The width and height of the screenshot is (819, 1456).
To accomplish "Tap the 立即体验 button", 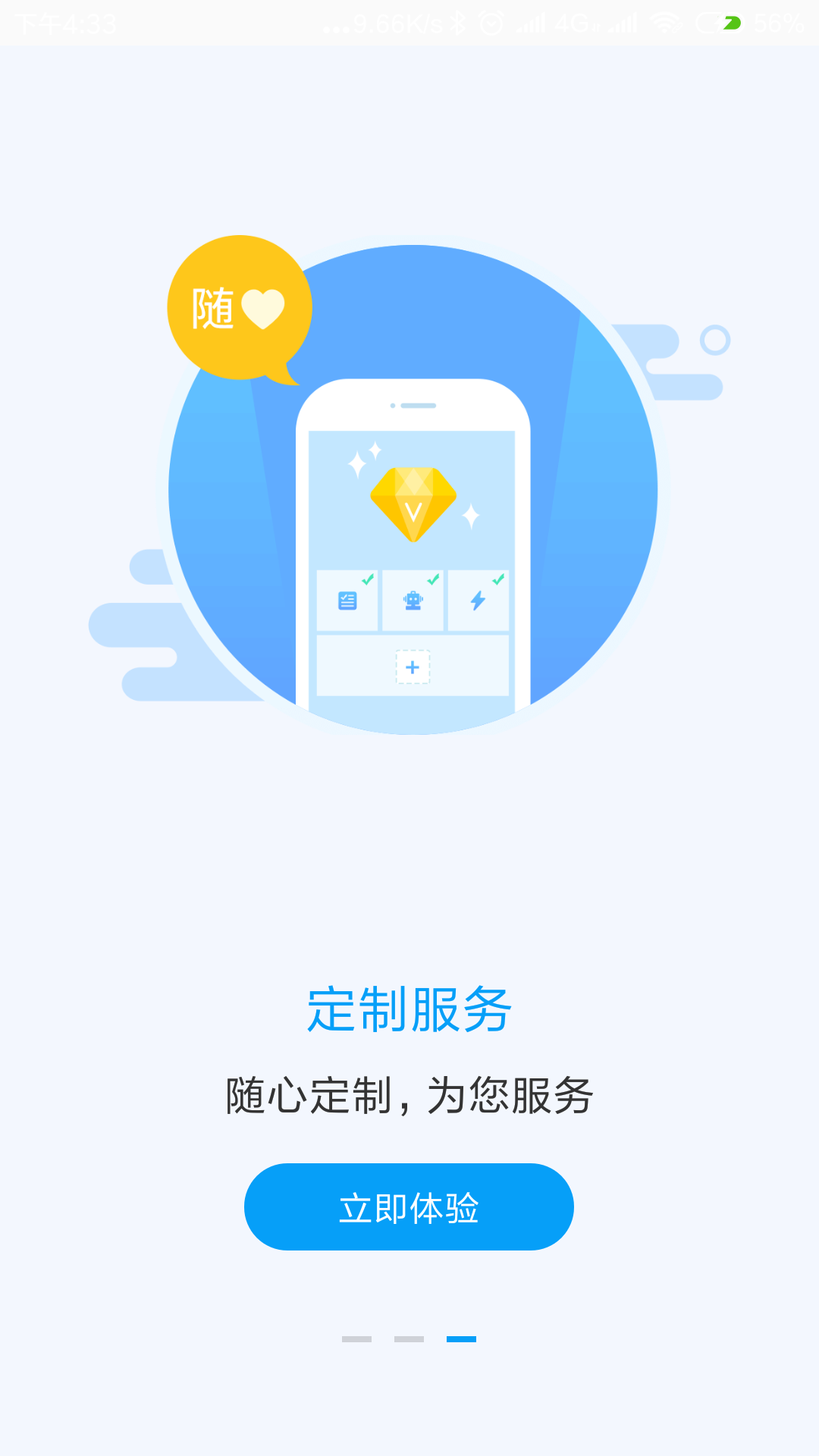I will pos(409,1206).
